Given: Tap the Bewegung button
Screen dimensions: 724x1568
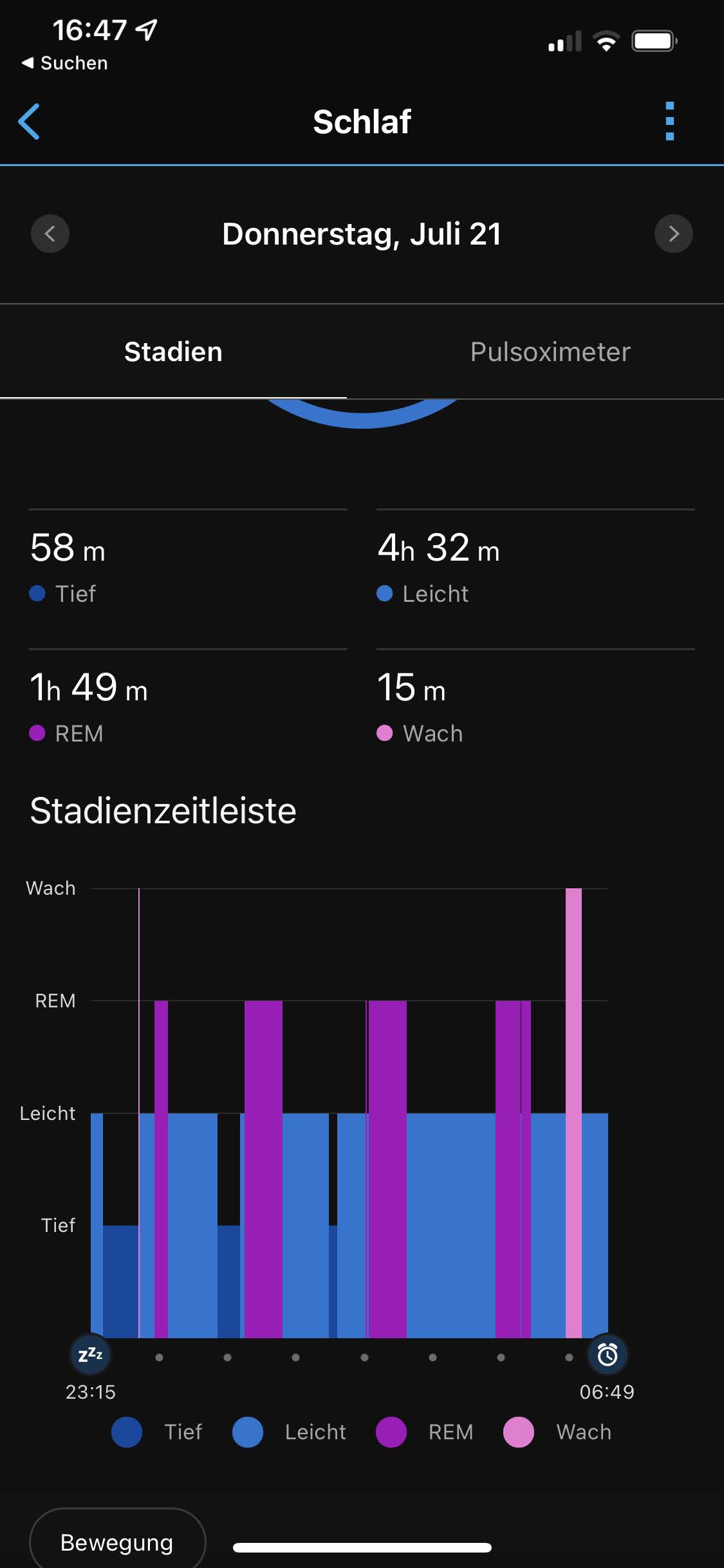Looking at the screenshot, I should point(117,1542).
